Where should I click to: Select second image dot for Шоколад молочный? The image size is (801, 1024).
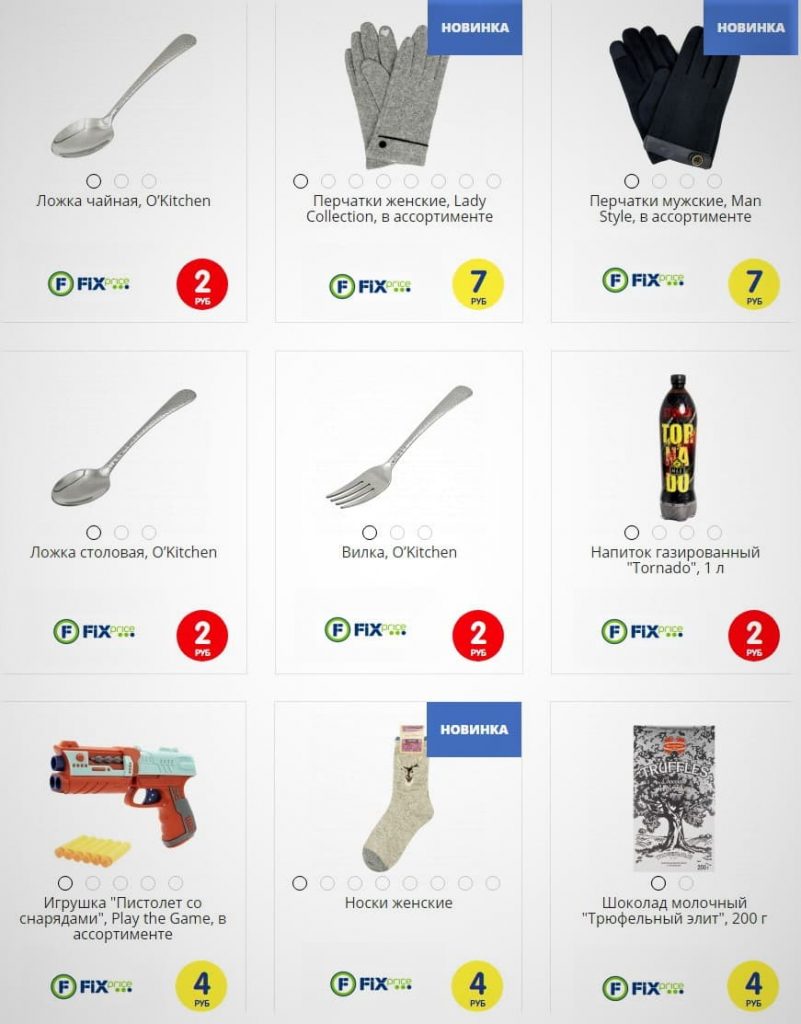click(x=686, y=883)
